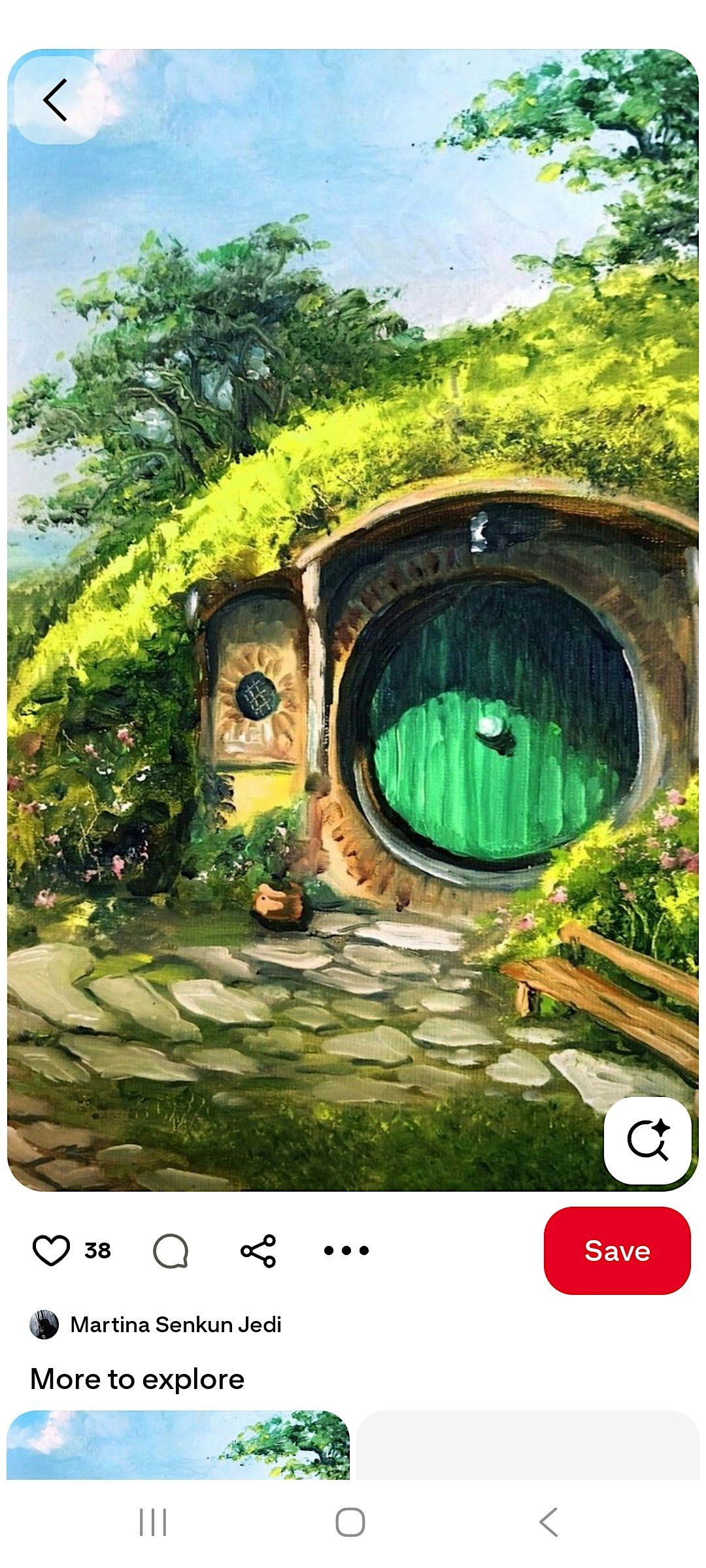Open Martina Senkun Jedi's profile
Screen dimensions: 706x1568
point(175,1324)
